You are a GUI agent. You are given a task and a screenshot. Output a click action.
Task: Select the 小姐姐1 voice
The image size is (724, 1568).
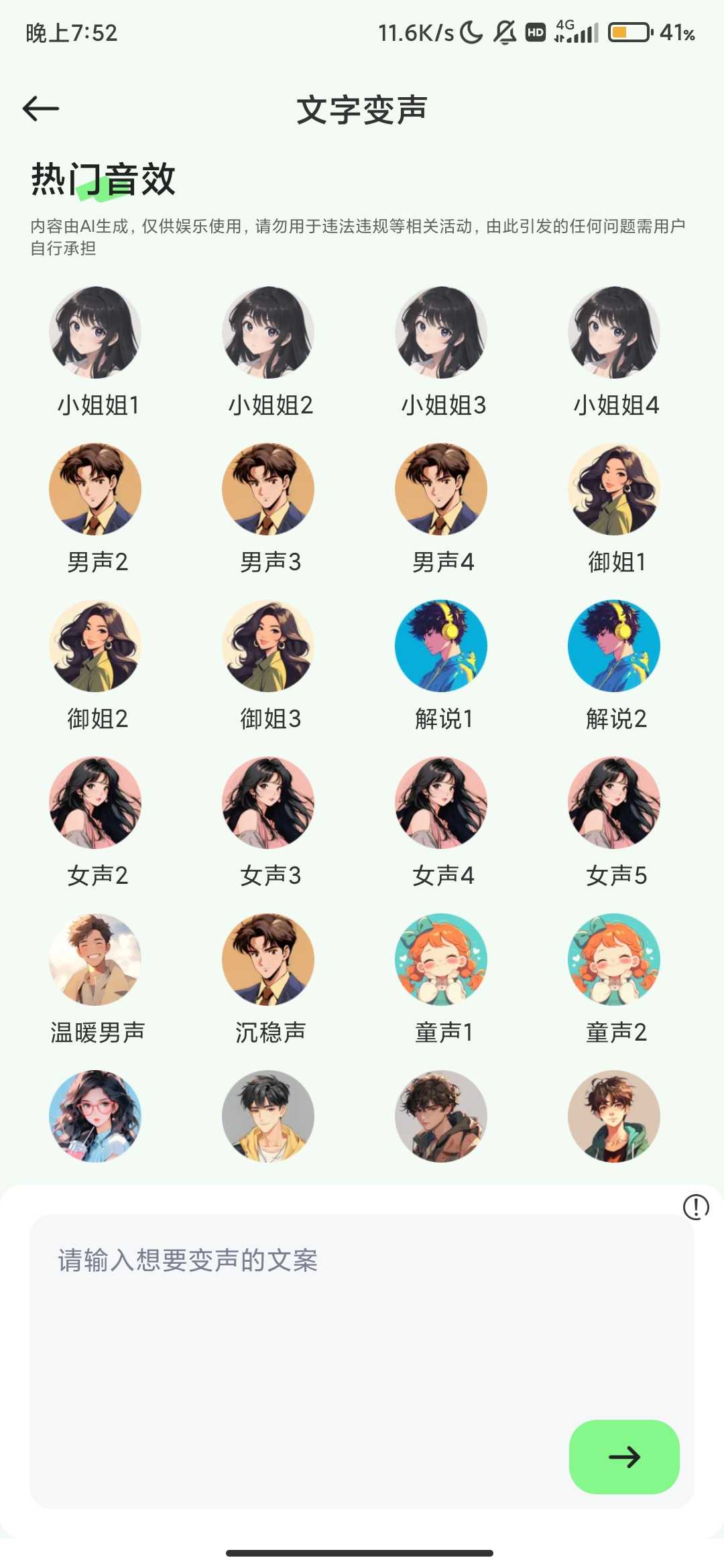pyautogui.click(x=95, y=333)
